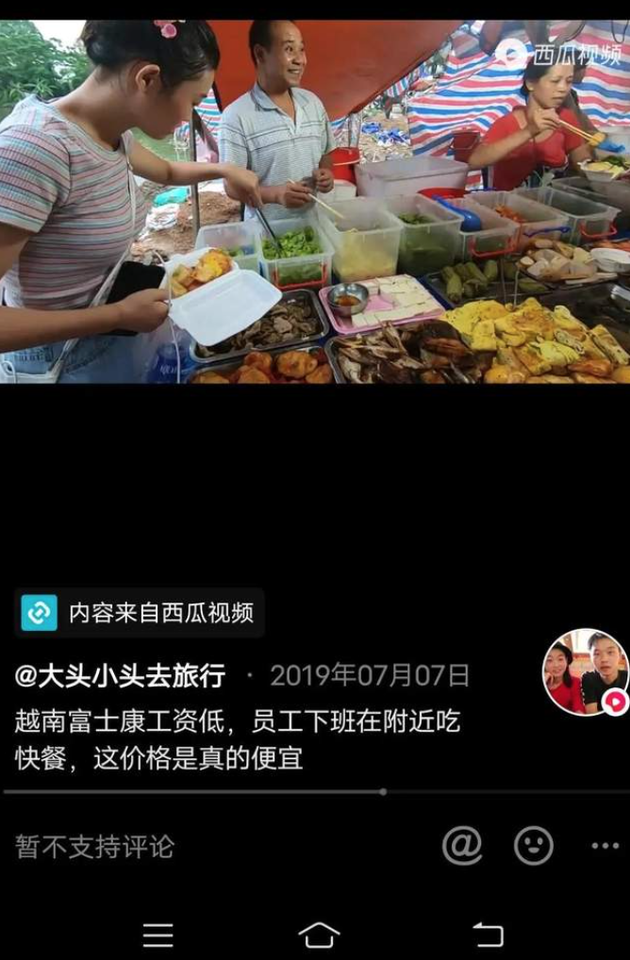Open the emoji smiley picker
The image size is (630, 960).
click(534, 846)
